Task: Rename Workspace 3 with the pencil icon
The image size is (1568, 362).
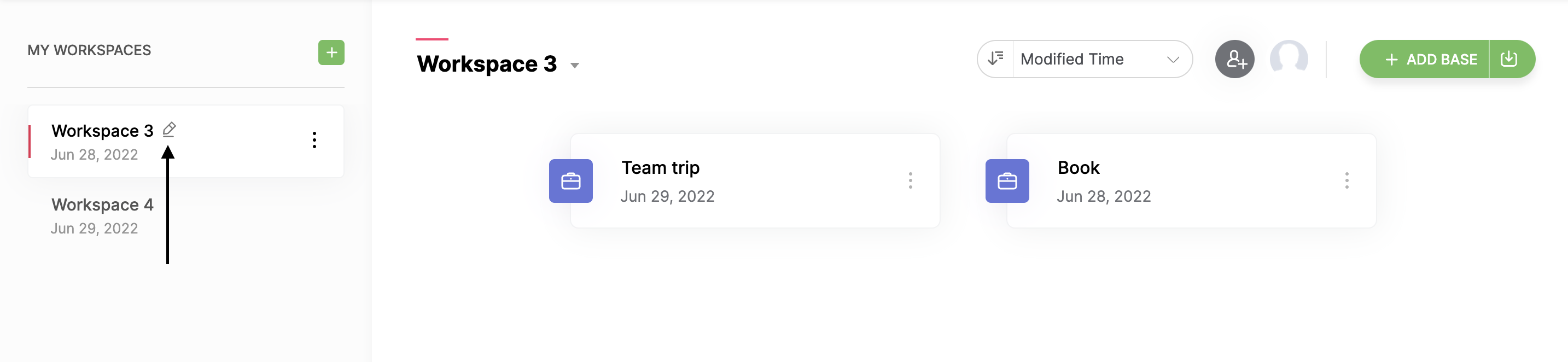Action: point(169,130)
